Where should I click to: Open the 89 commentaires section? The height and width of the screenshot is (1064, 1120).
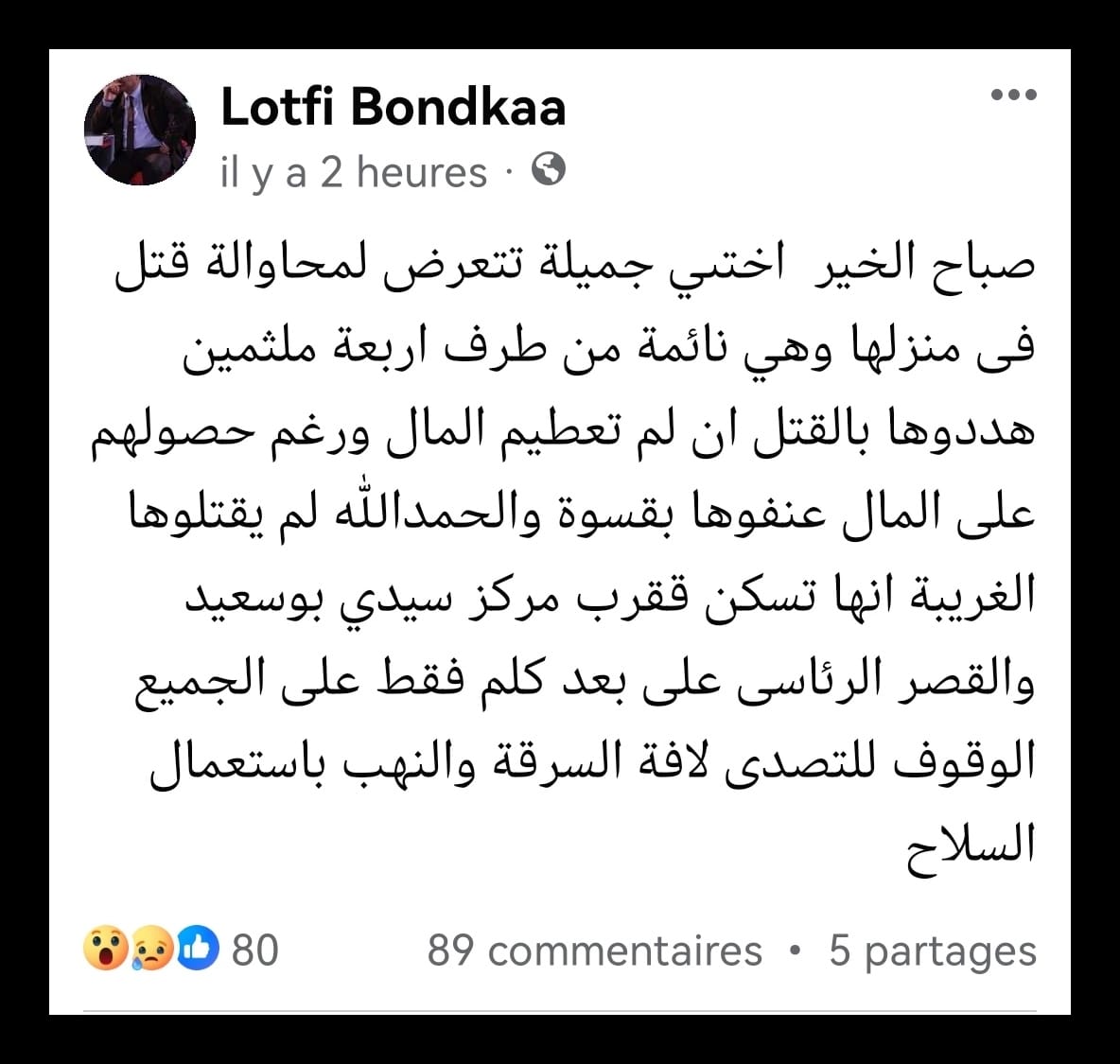tap(594, 950)
